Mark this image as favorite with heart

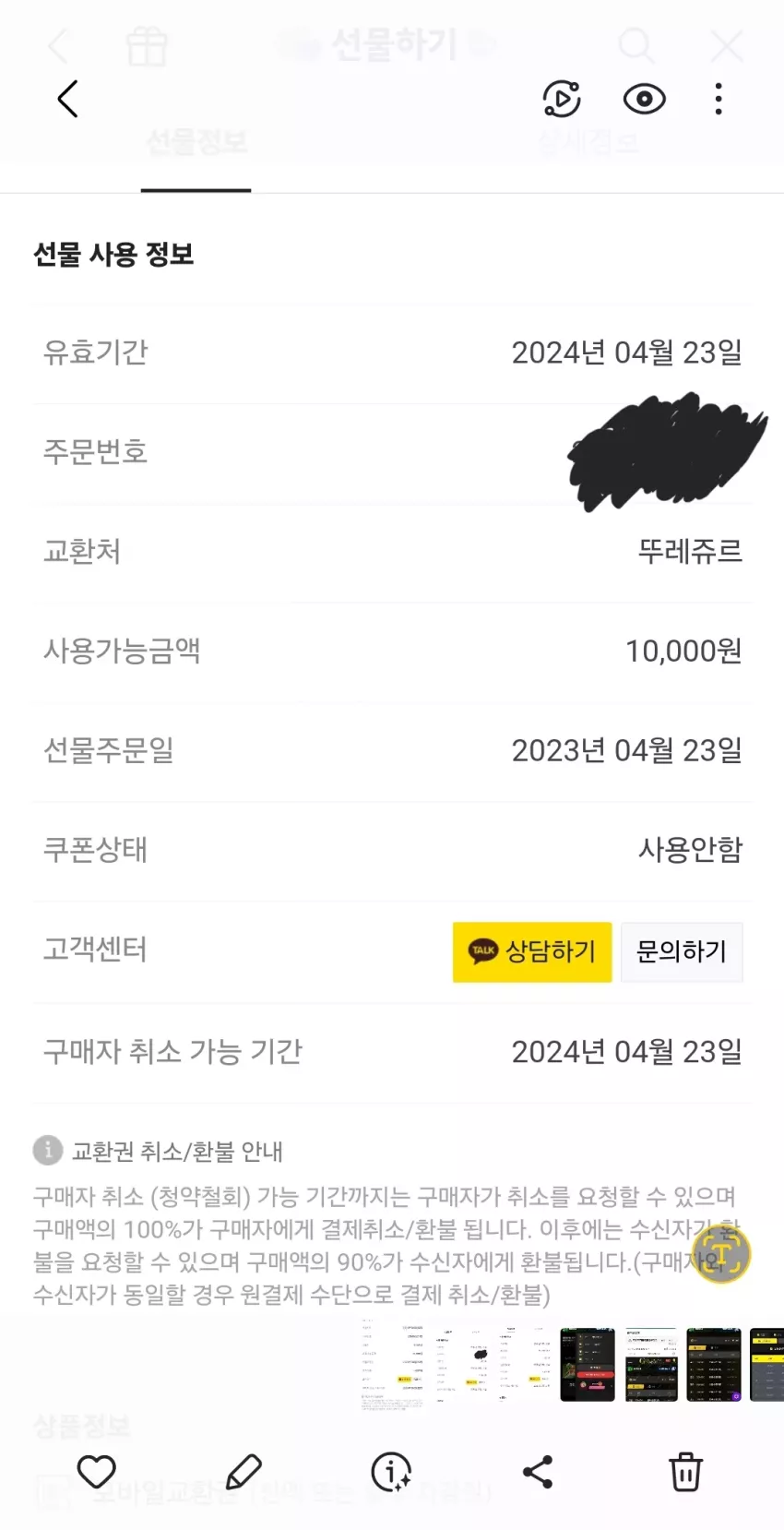[96, 1471]
